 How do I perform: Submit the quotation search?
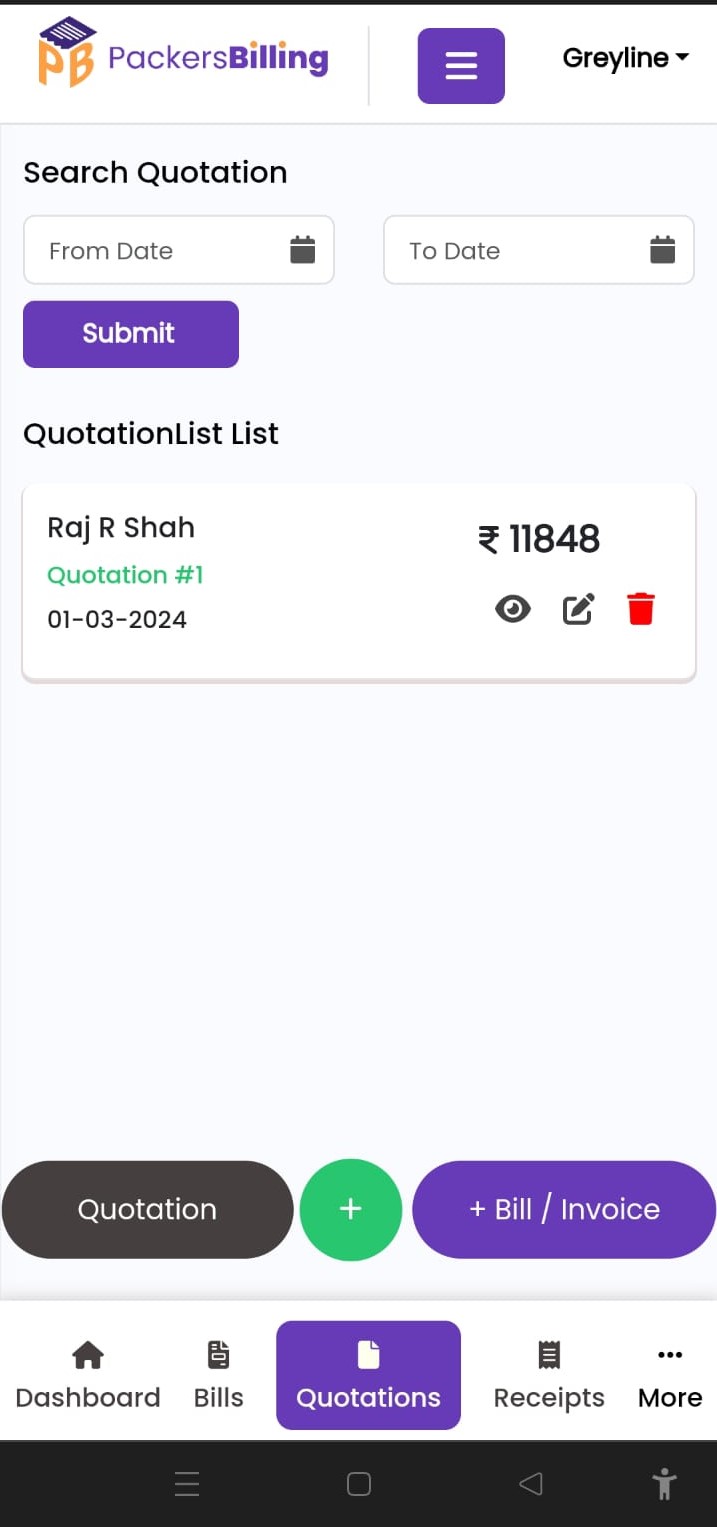point(130,334)
